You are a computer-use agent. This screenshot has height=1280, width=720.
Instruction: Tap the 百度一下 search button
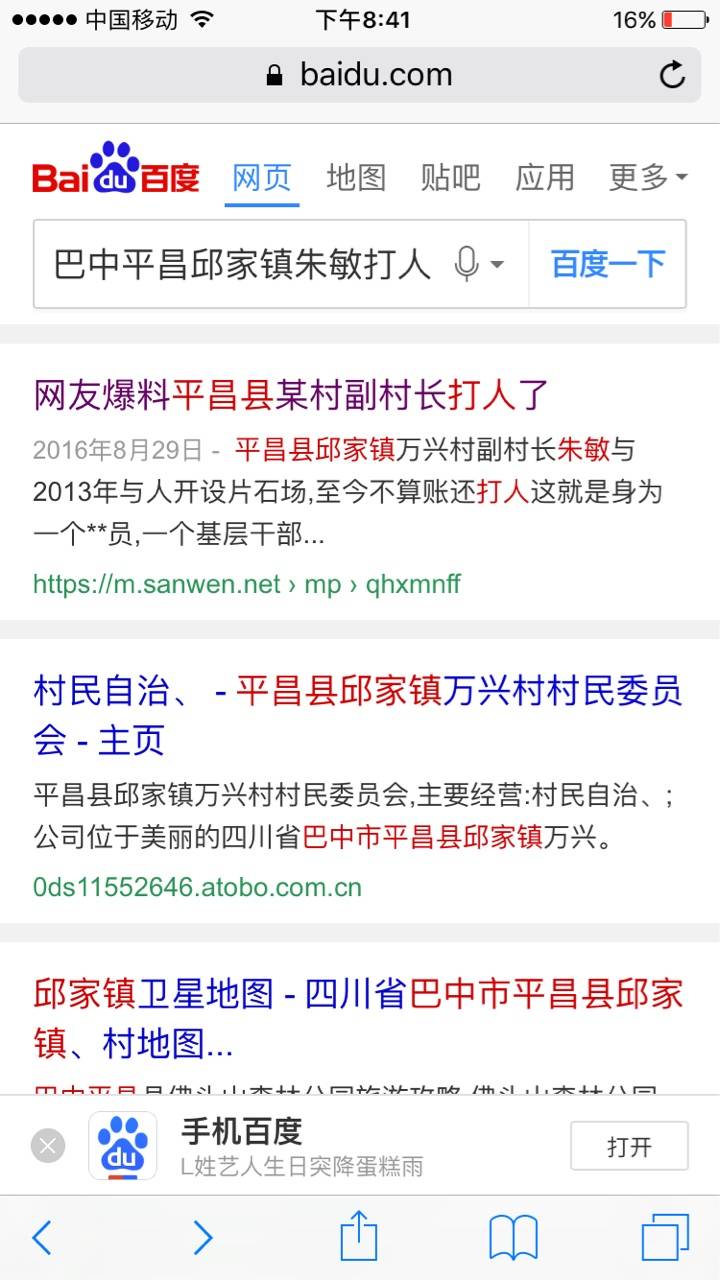pyautogui.click(x=608, y=264)
